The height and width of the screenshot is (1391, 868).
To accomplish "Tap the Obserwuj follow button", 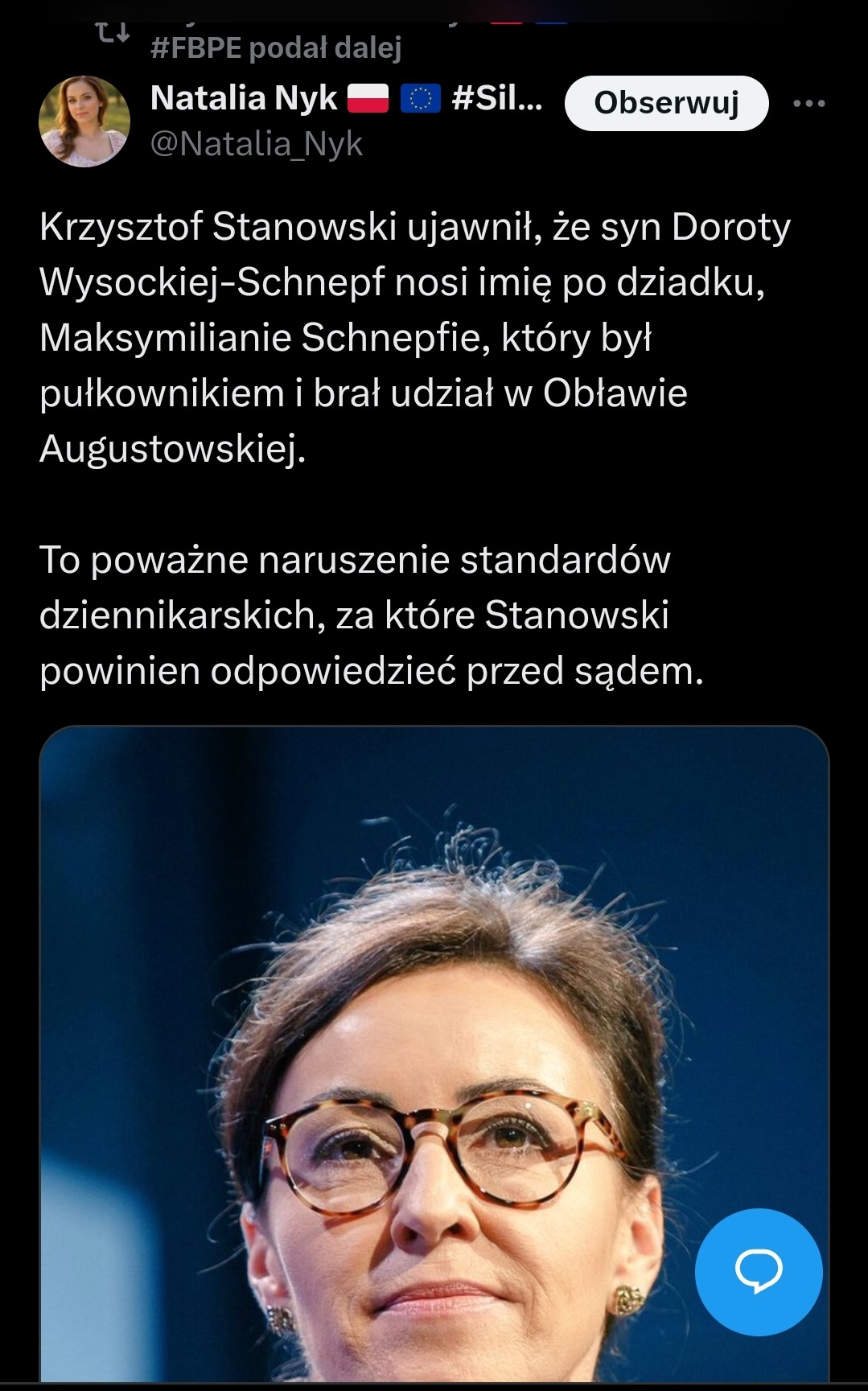I will tap(666, 103).
